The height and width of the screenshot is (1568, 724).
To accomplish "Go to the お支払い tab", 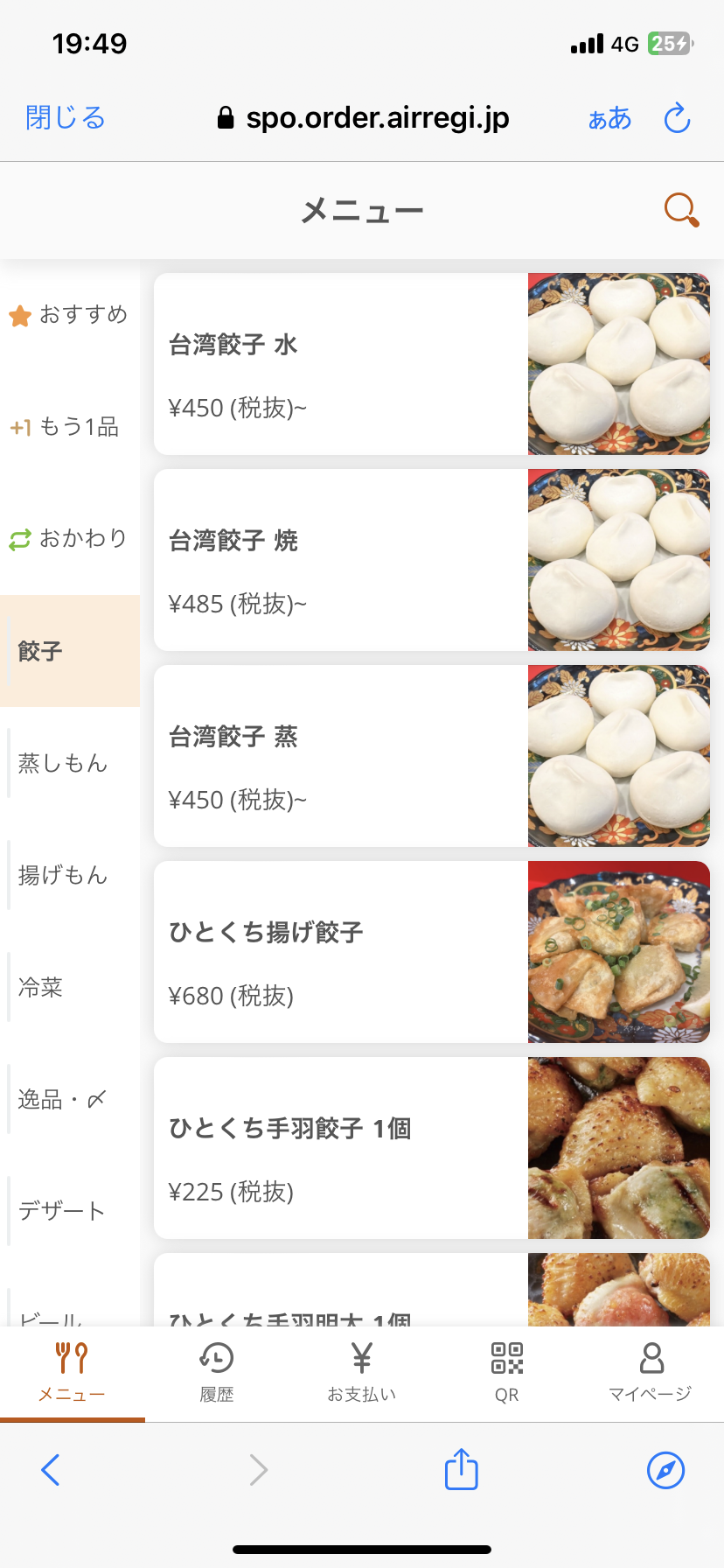I will pos(362,1374).
